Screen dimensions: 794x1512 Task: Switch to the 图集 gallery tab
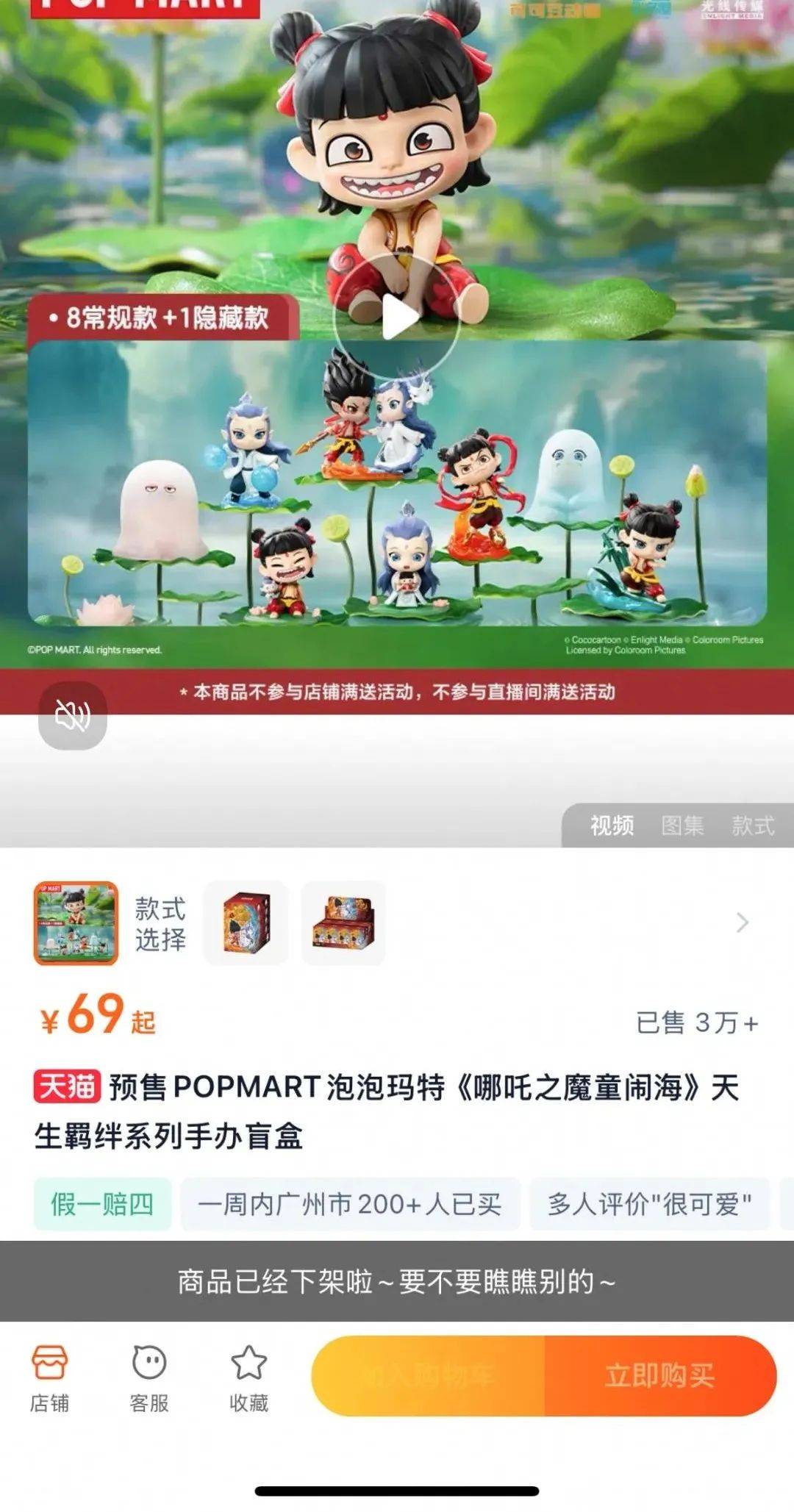coord(682,825)
